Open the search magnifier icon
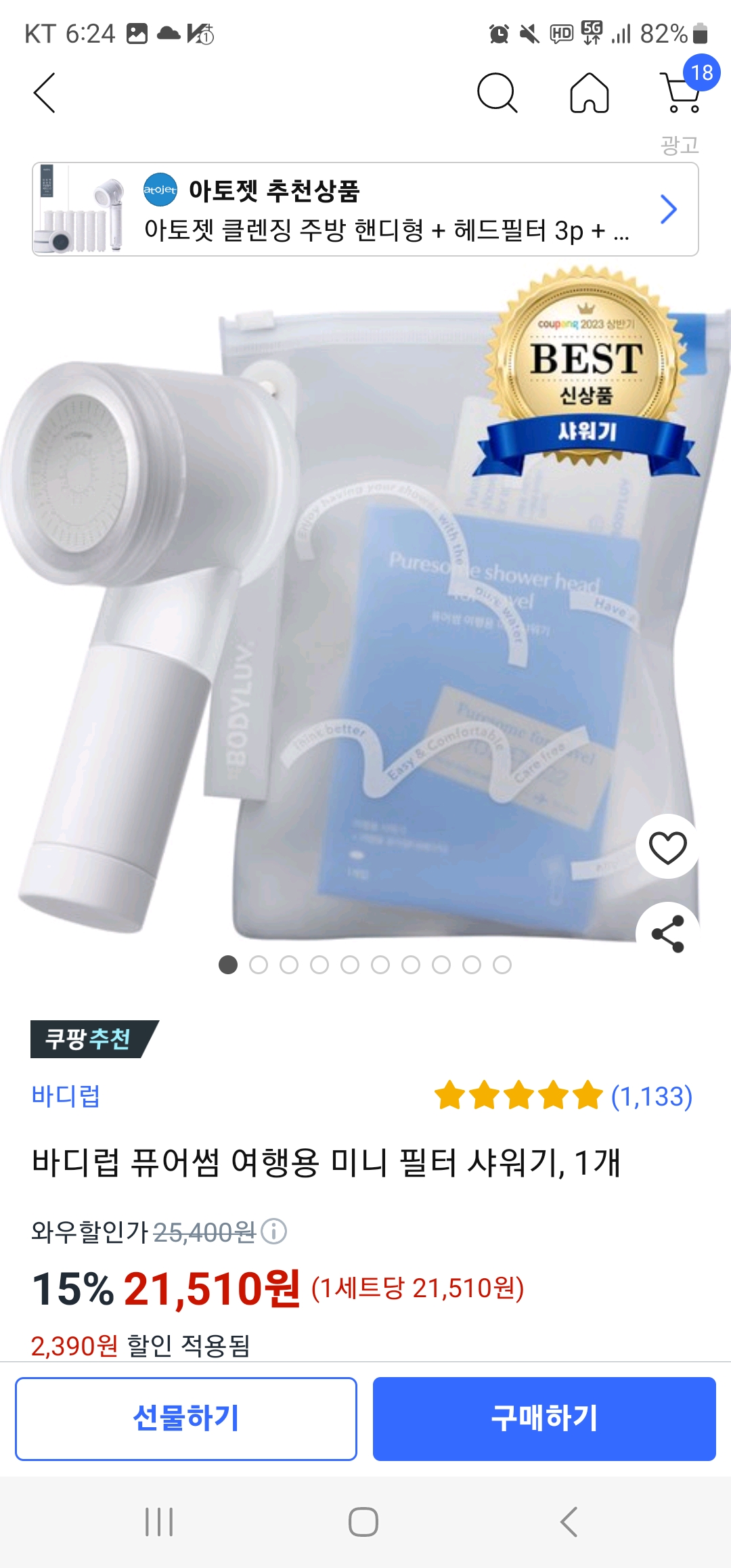 pos(497,93)
